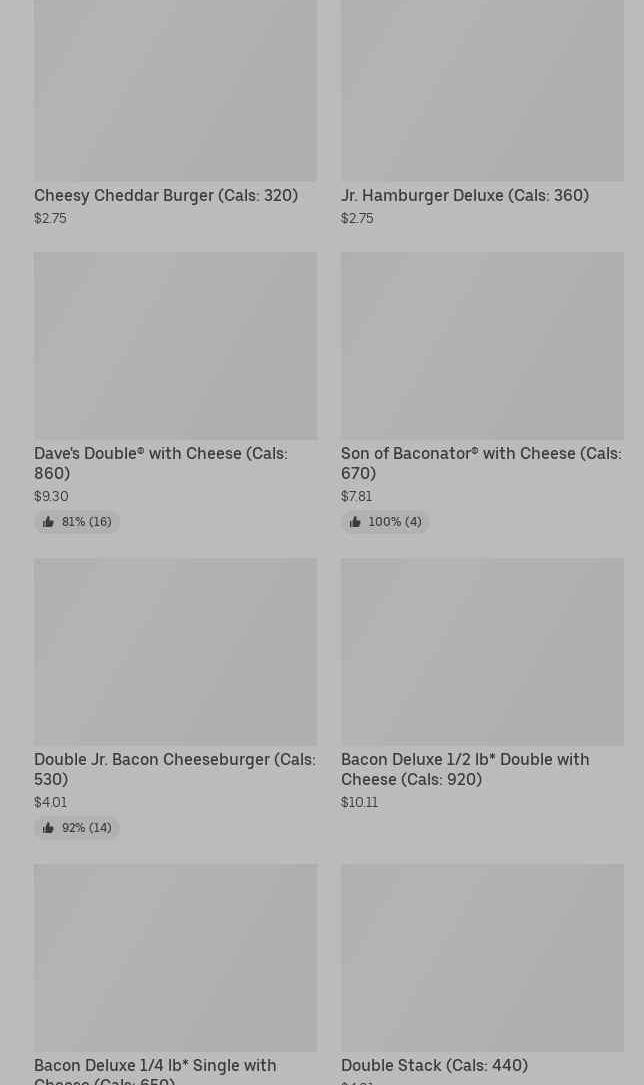
Task: Open Bacon Deluxe 1/2 lb Double with Cheese
Action: pyautogui.click(x=482, y=685)
